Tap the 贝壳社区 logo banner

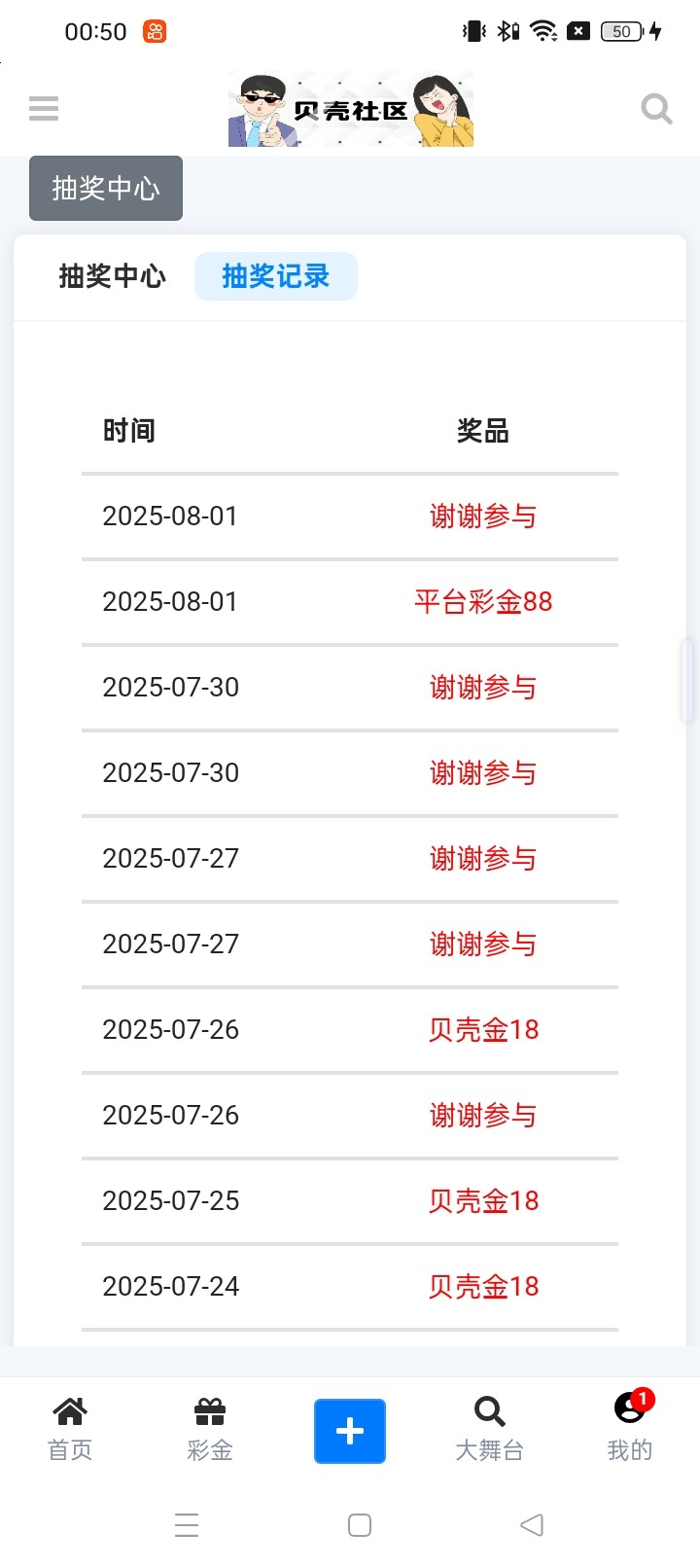tap(350, 108)
